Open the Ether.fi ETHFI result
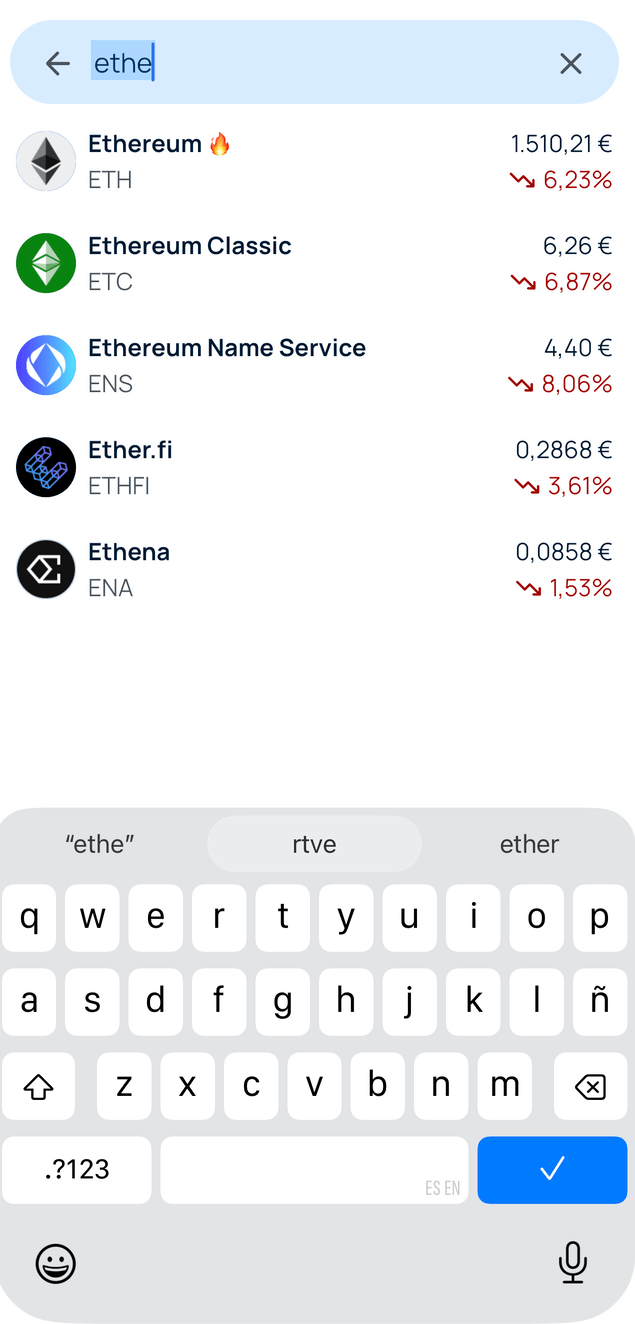The width and height of the screenshot is (635, 1324). coord(317,467)
